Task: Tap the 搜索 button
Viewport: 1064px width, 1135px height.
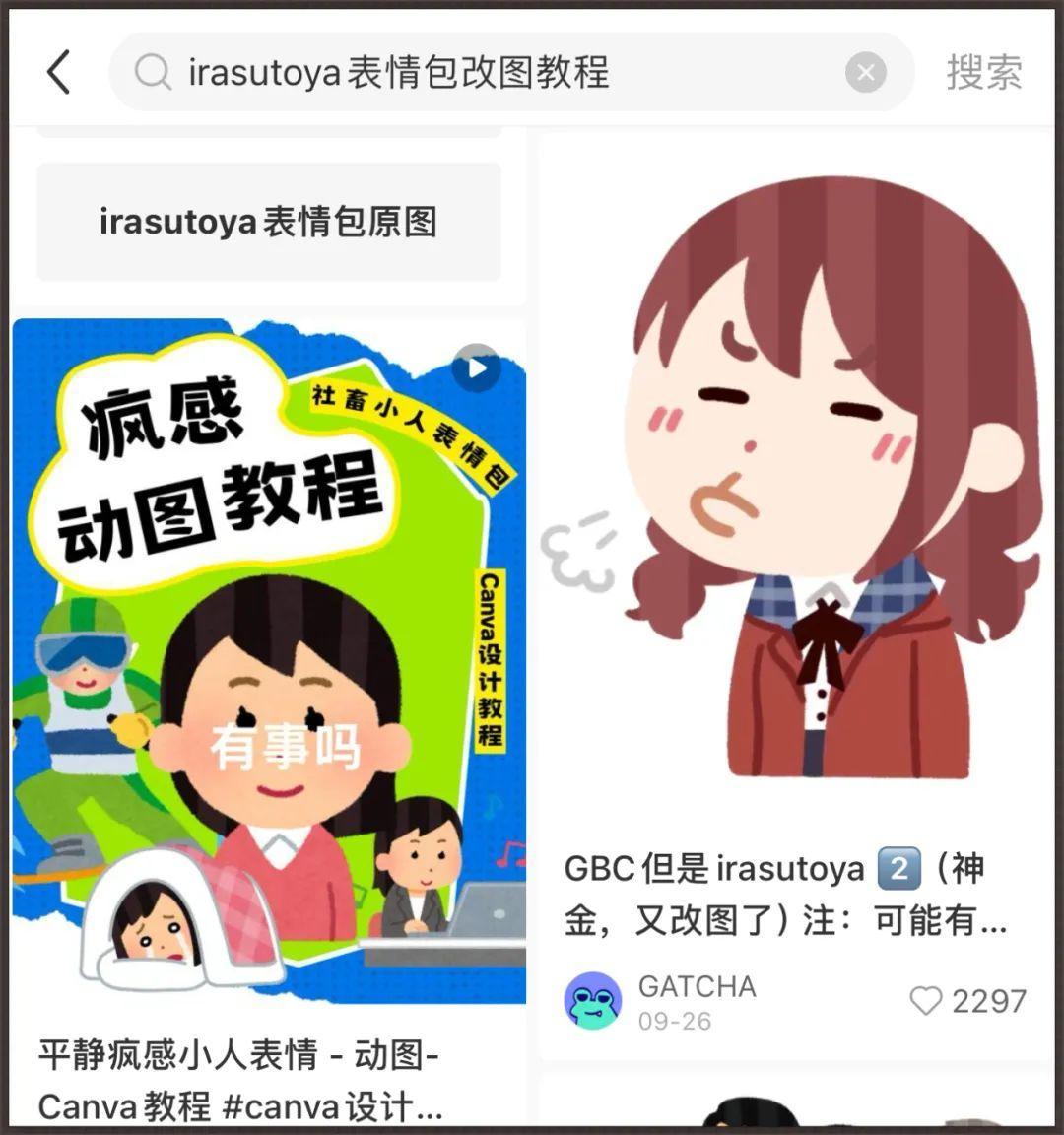Action: pos(983,73)
